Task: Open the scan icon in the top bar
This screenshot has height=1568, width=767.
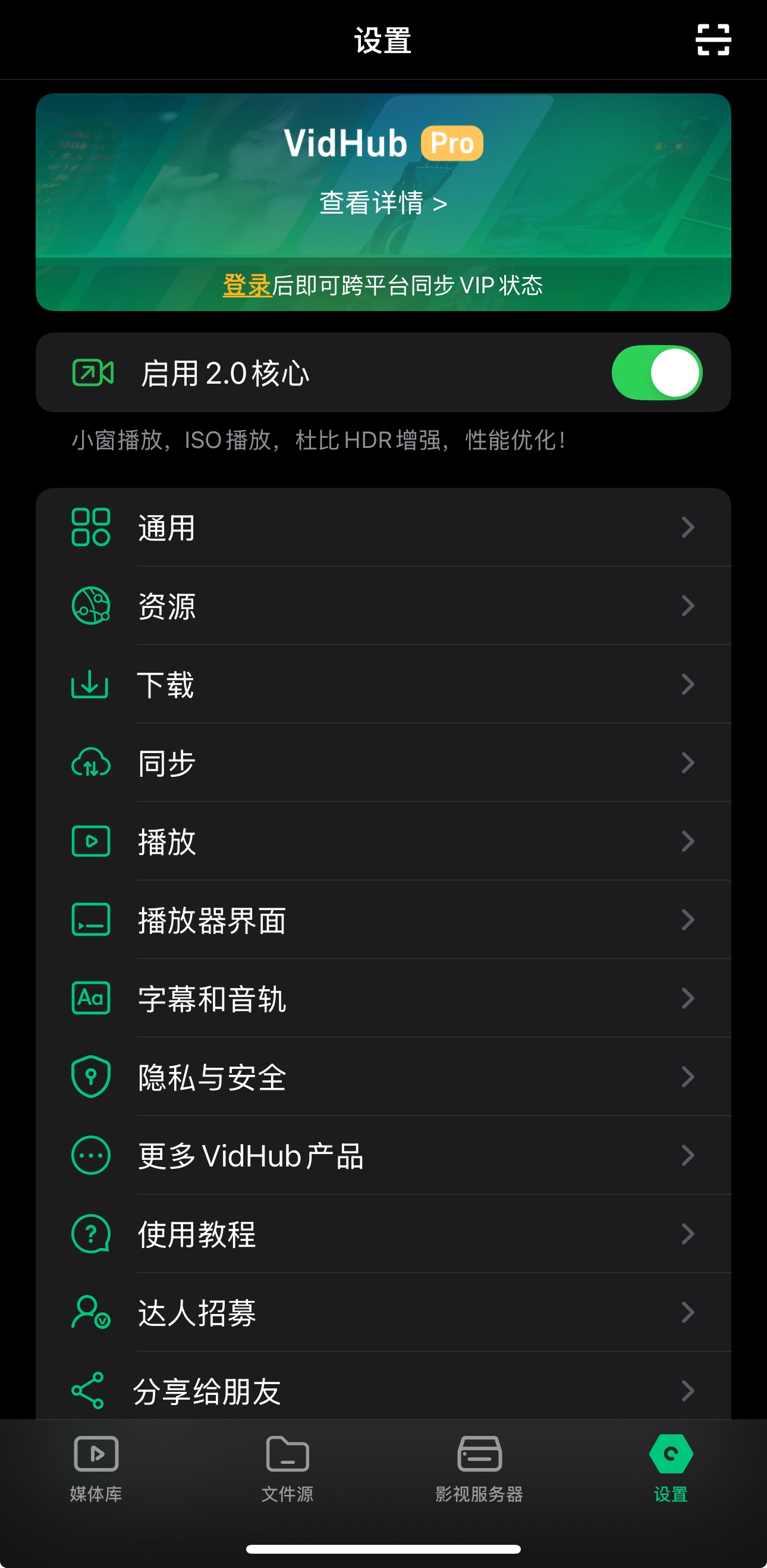Action: [x=713, y=40]
